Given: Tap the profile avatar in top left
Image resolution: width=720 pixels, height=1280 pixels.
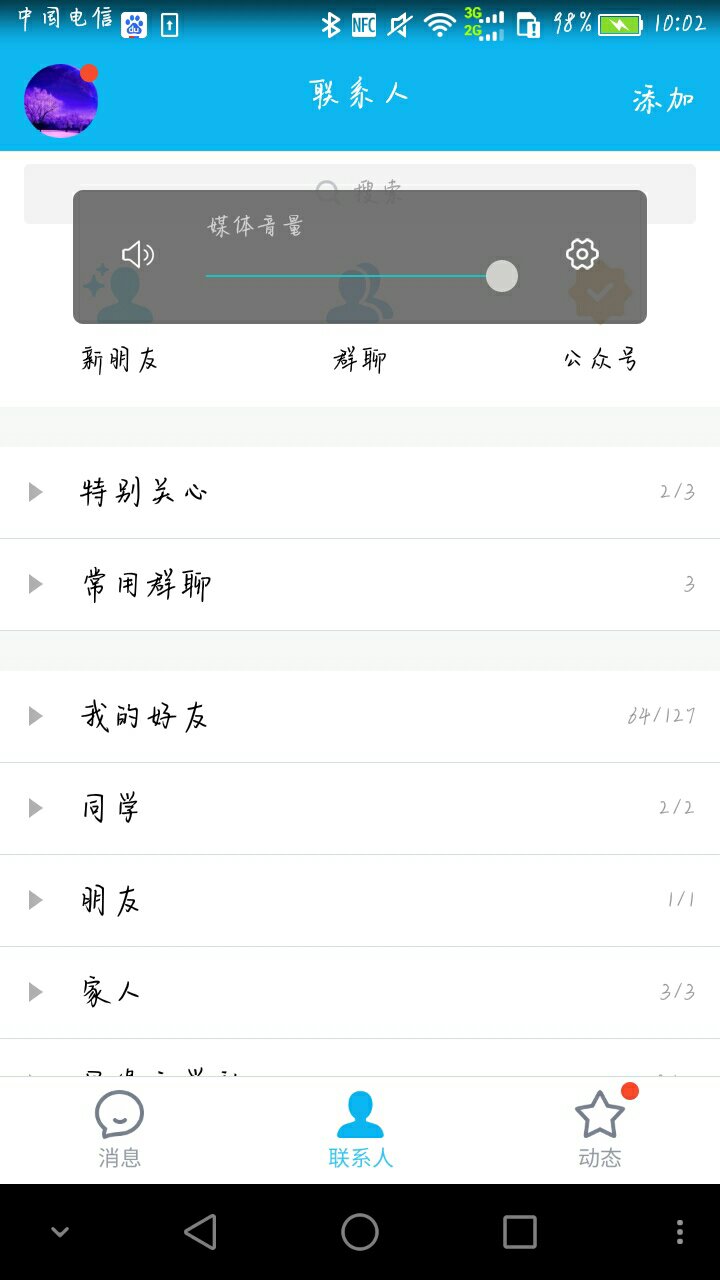Looking at the screenshot, I should [60, 100].
